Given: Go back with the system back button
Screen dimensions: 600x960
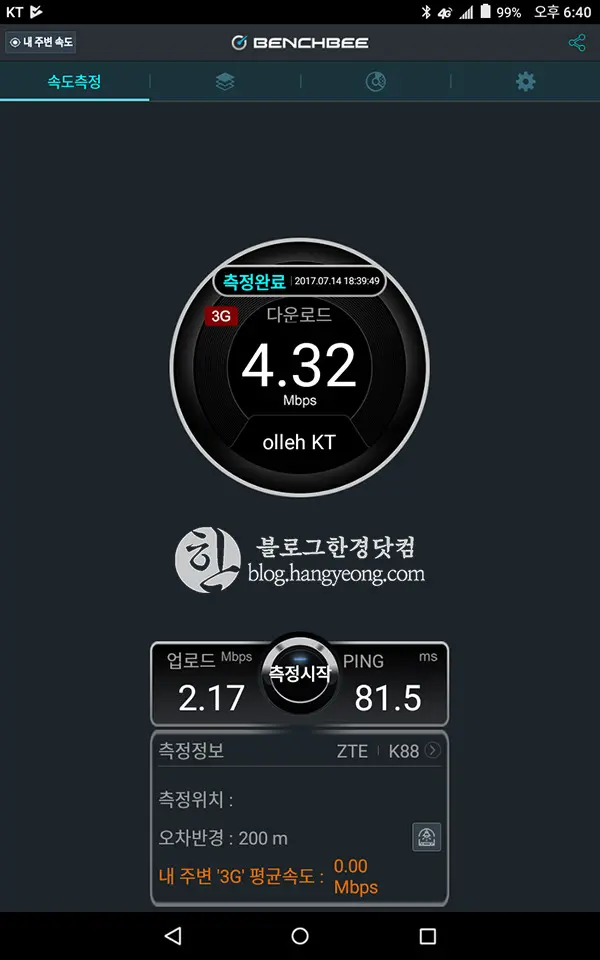Looking at the screenshot, I should pos(173,936).
